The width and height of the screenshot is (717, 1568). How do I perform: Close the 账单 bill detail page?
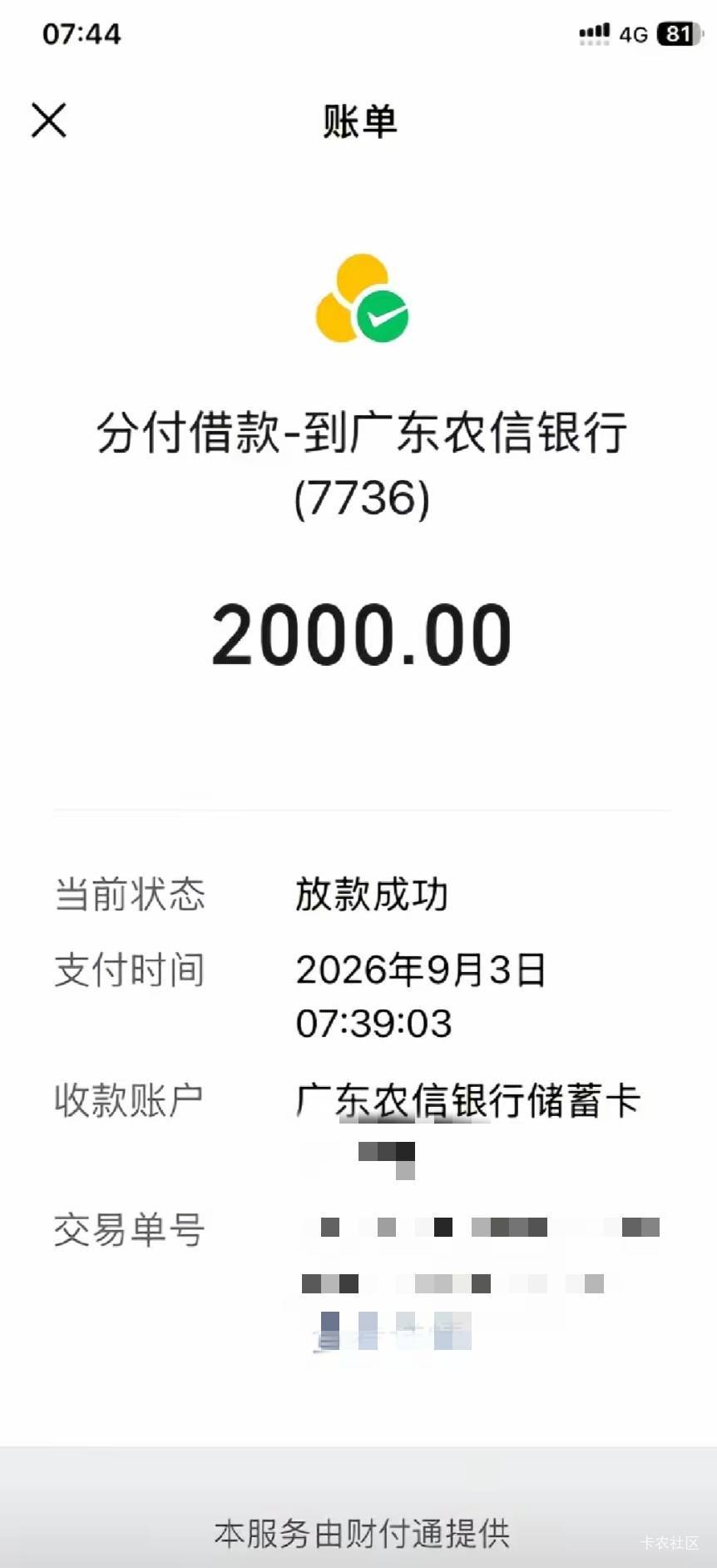click(x=49, y=121)
